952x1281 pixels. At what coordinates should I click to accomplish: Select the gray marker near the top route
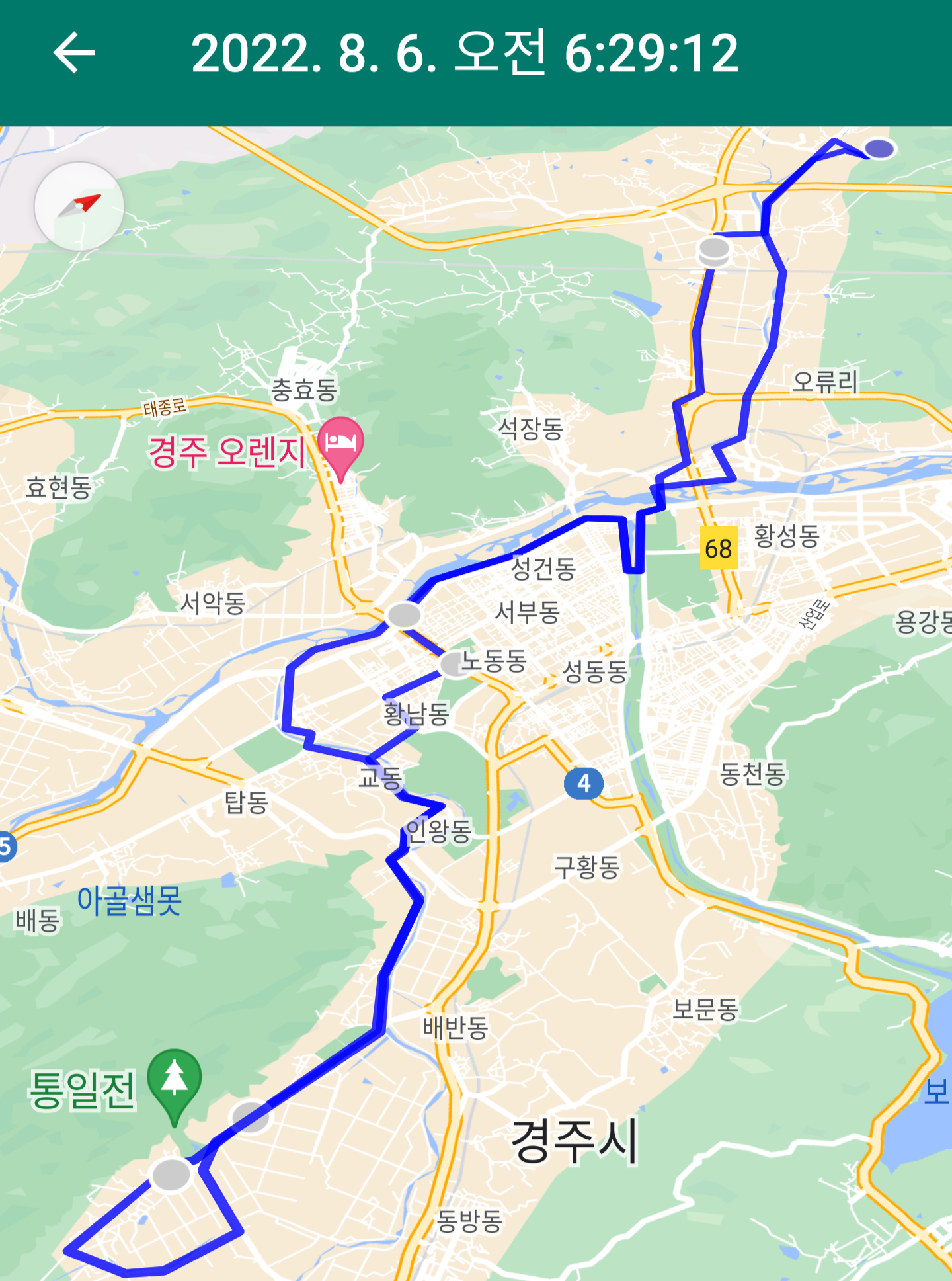[x=713, y=251]
